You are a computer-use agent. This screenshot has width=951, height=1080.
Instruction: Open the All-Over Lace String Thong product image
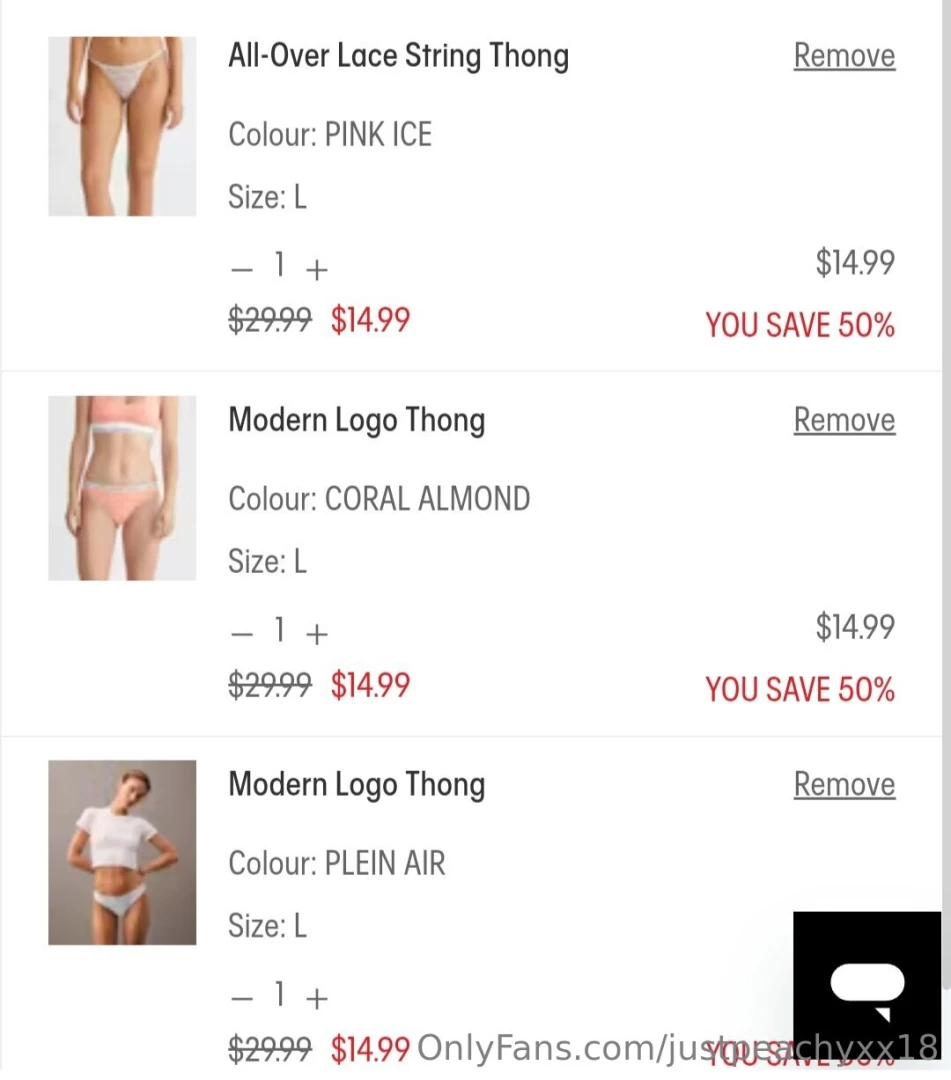click(122, 126)
